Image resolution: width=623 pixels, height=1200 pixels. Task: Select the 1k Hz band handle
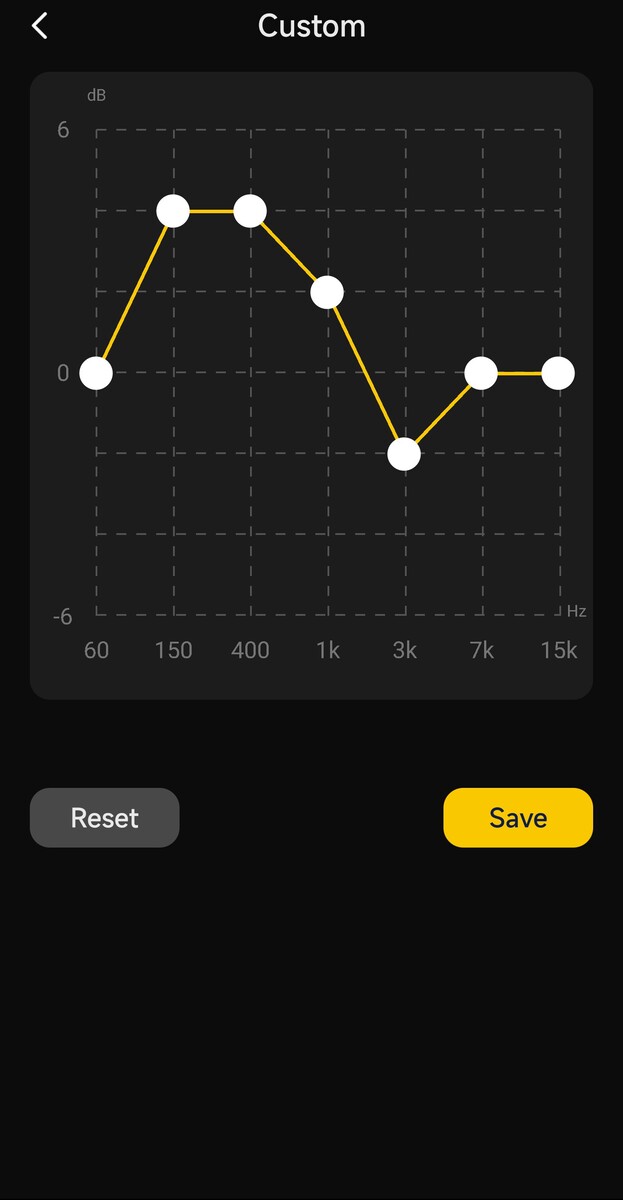pos(327,292)
